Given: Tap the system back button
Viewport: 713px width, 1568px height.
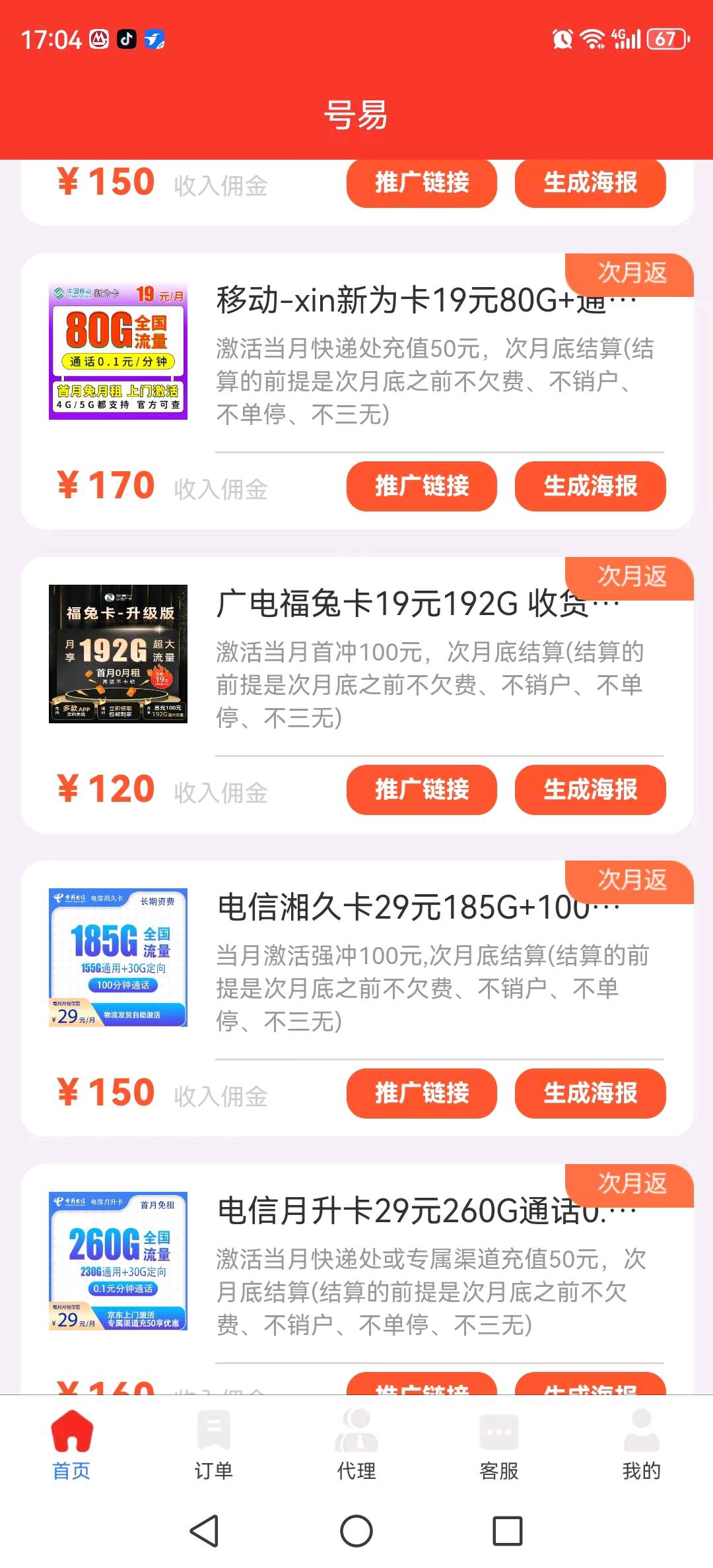Looking at the screenshot, I should (x=204, y=1531).
